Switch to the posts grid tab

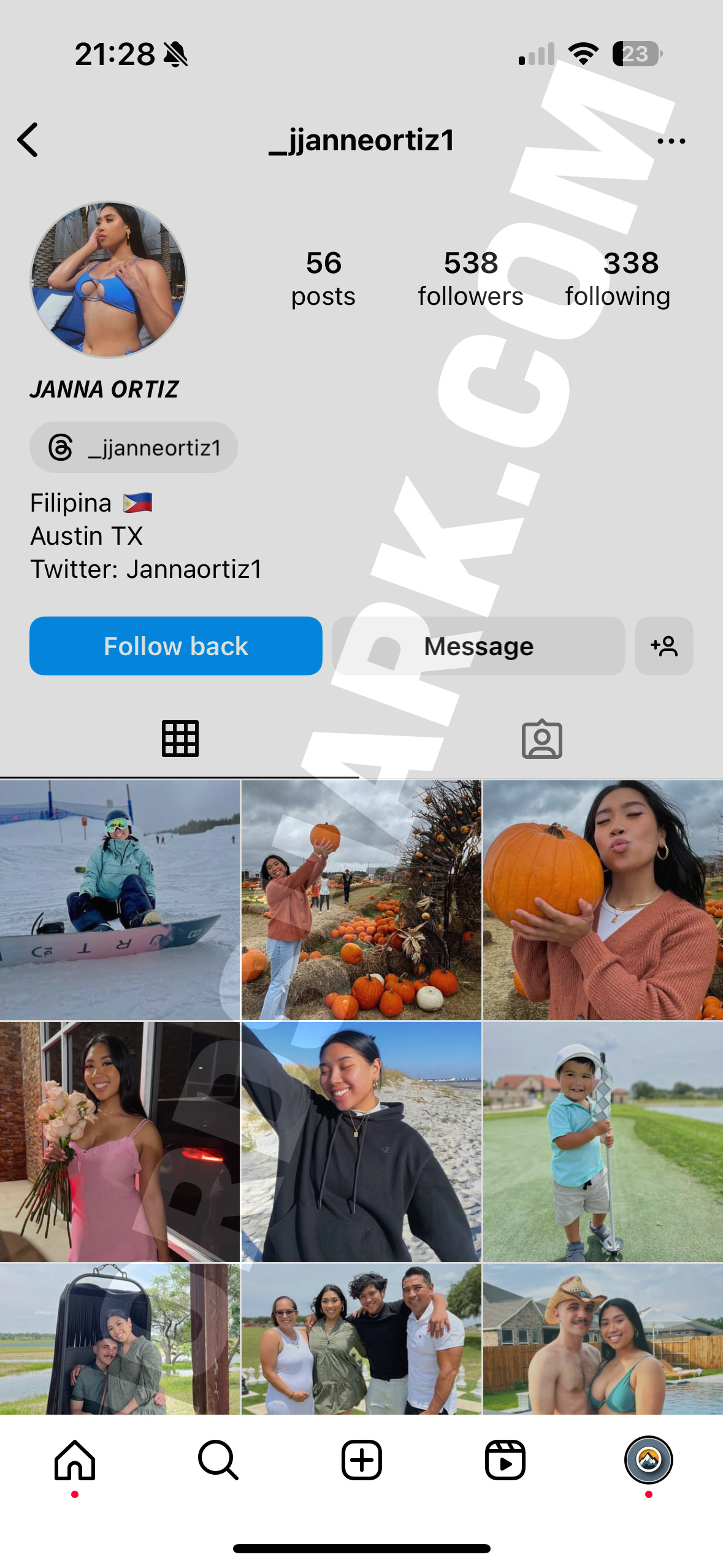180,739
